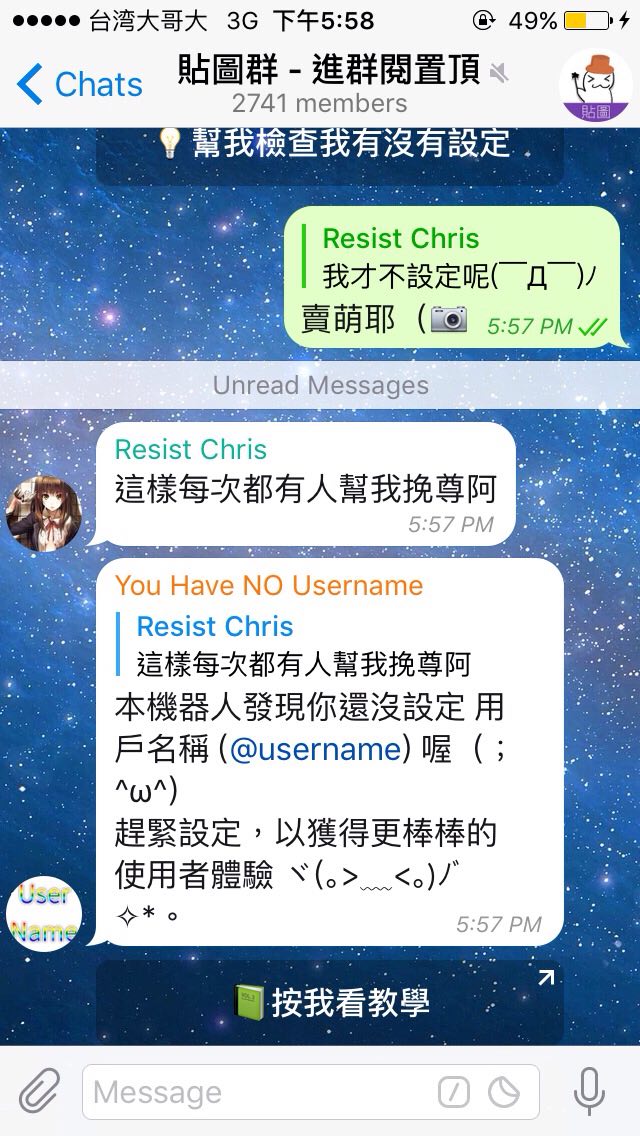Open the 按我看教學 tutorial button
Screen dimensions: 640x1136
point(330,1002)
